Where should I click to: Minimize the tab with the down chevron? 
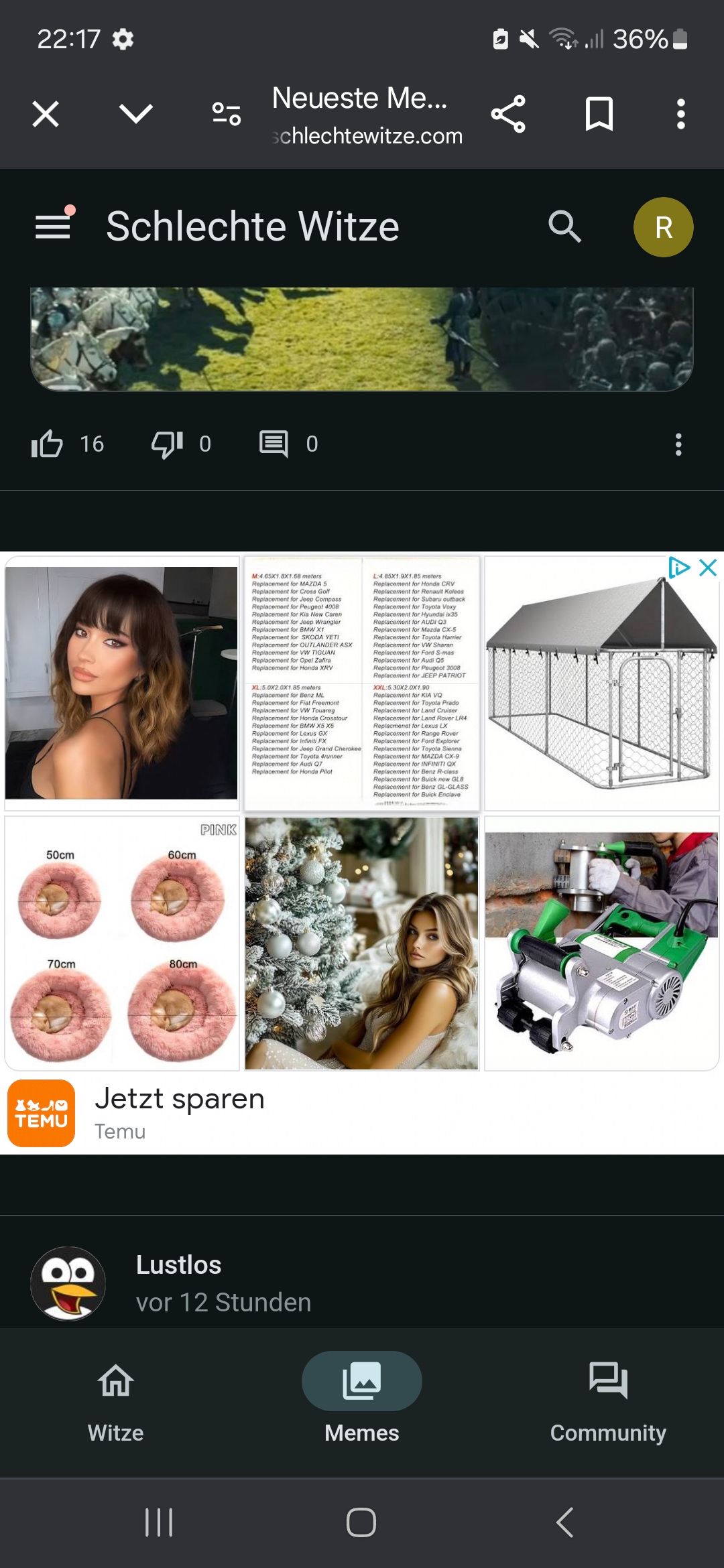pos(136,114)
